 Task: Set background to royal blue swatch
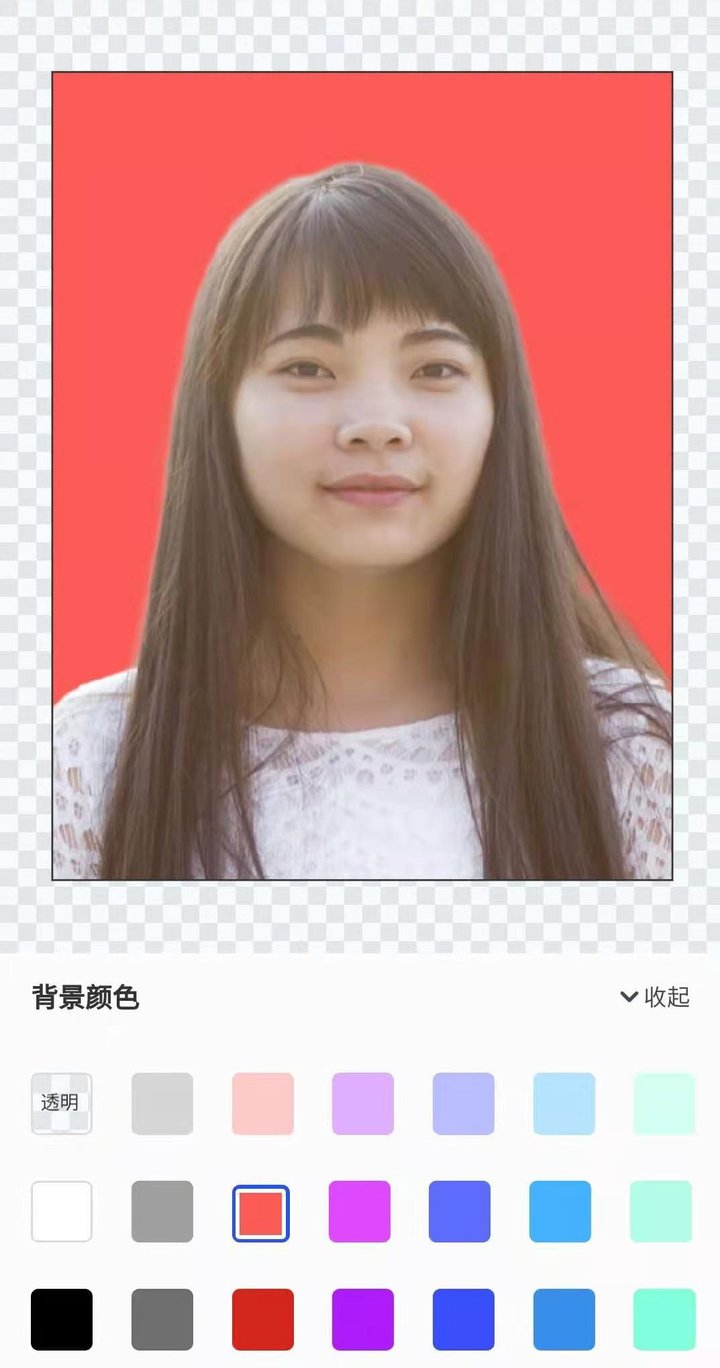coord(463,1319)
